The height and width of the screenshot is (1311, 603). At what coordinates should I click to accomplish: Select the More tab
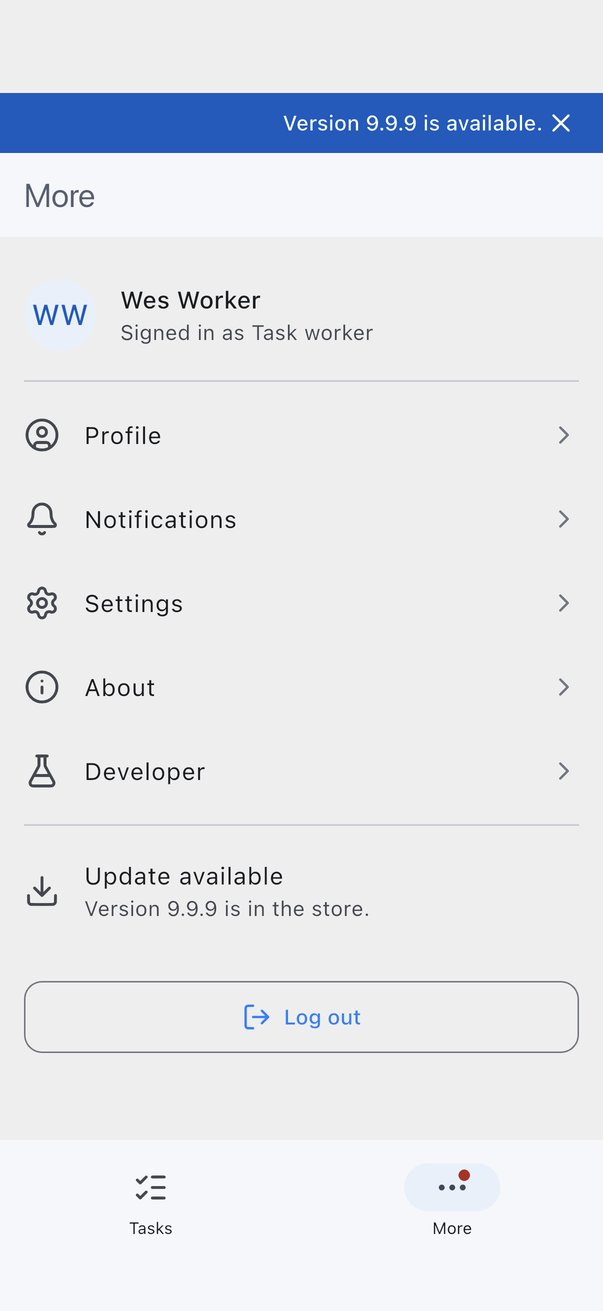tap(452, 1204)
